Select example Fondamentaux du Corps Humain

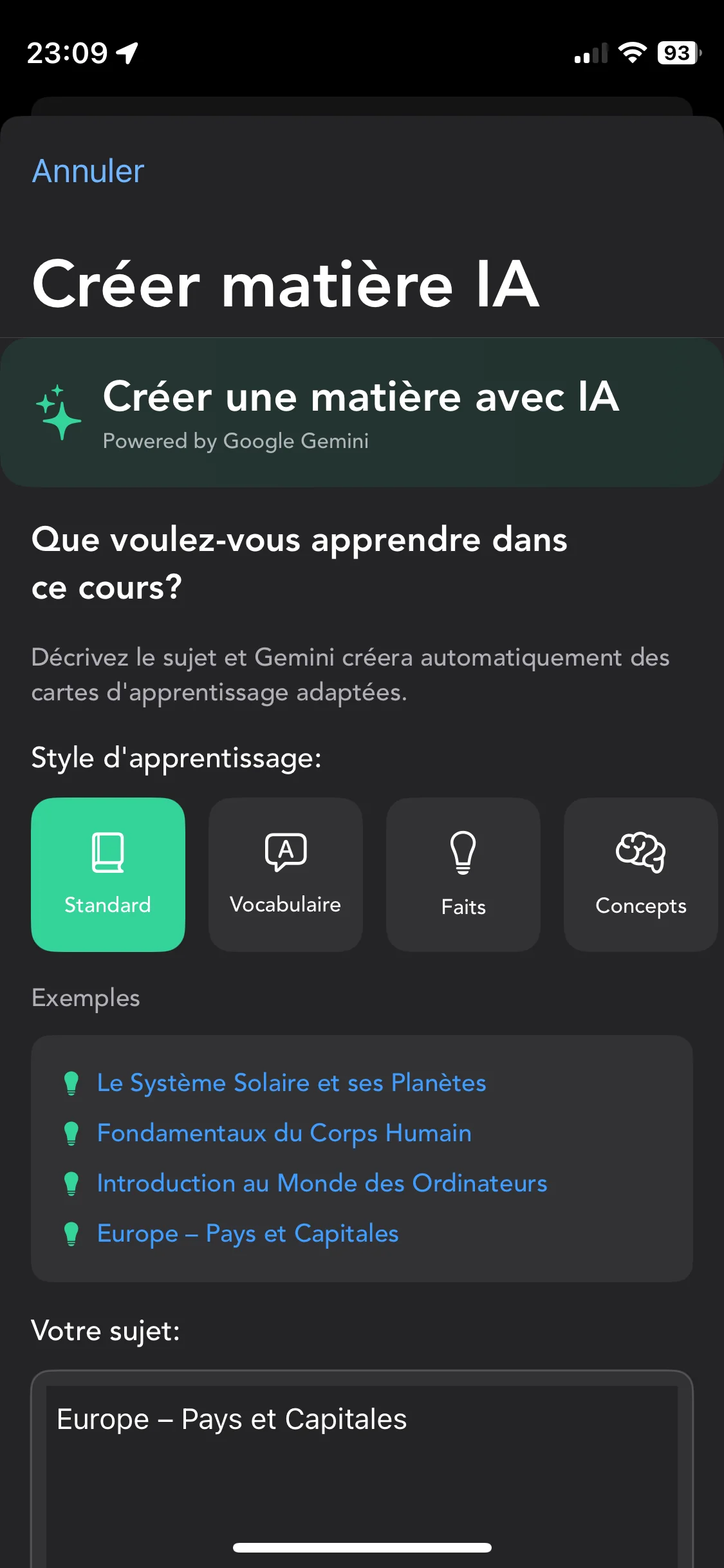click(x=284, y=1134)
